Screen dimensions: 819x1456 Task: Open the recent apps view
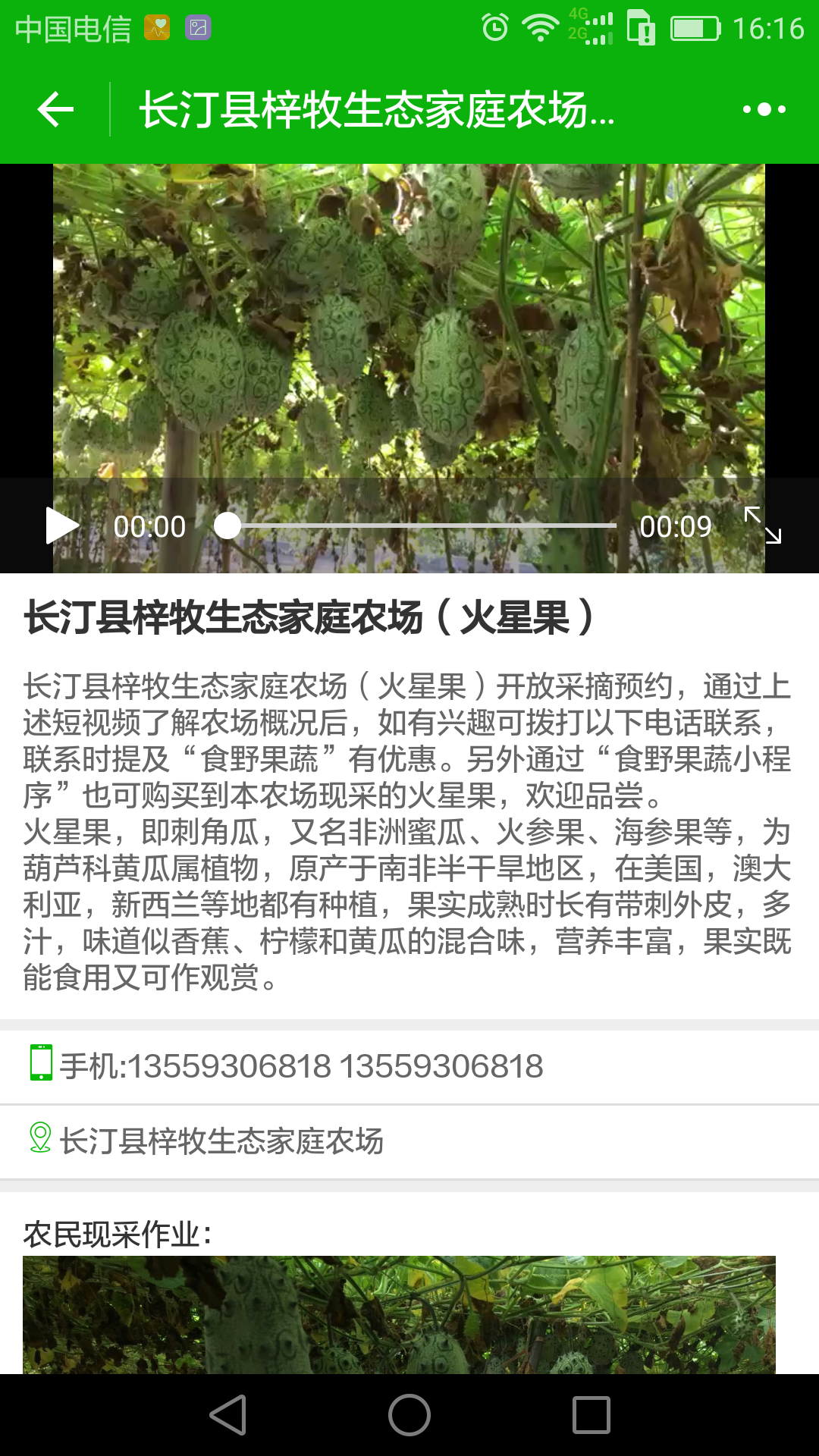click(x=591, y=1415)
